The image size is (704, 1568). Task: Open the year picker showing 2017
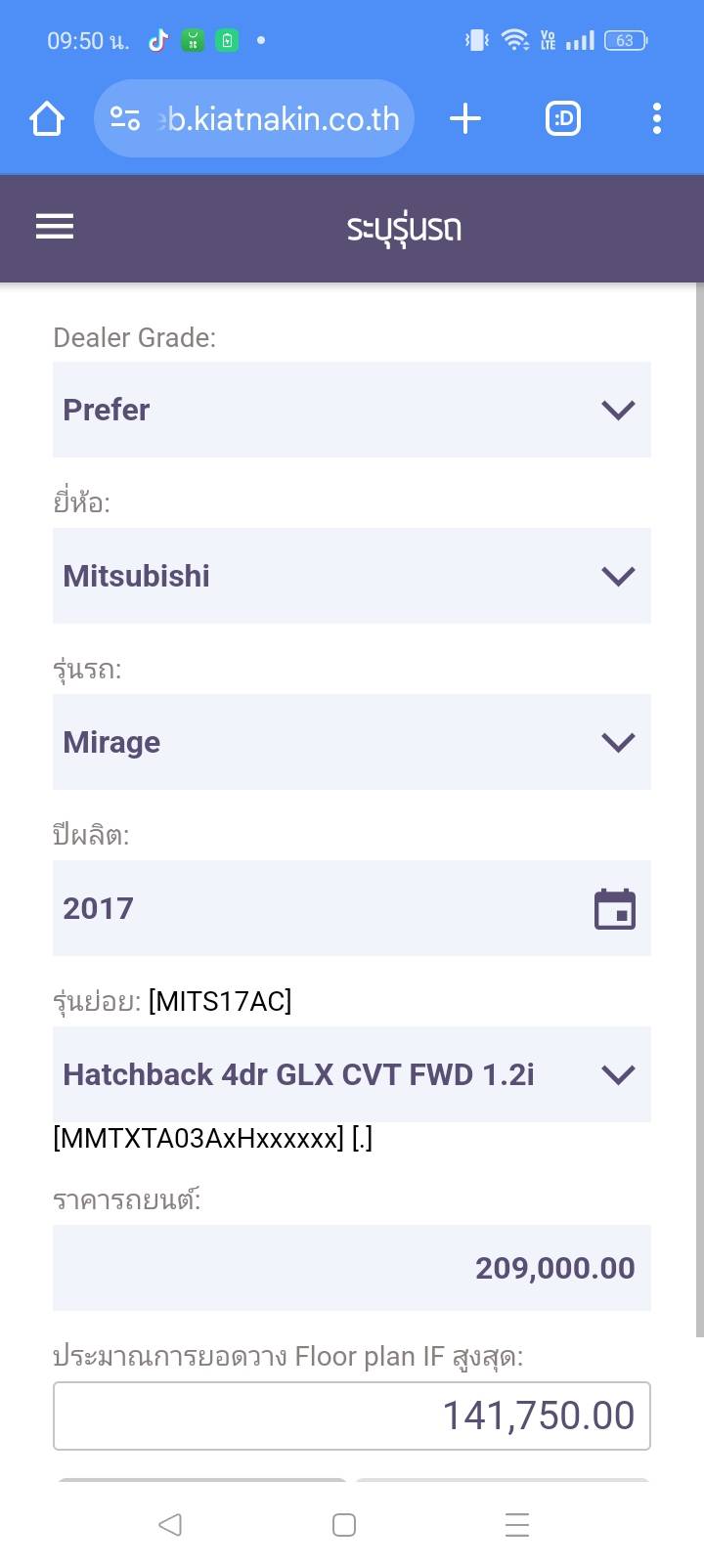coord(352,908)
